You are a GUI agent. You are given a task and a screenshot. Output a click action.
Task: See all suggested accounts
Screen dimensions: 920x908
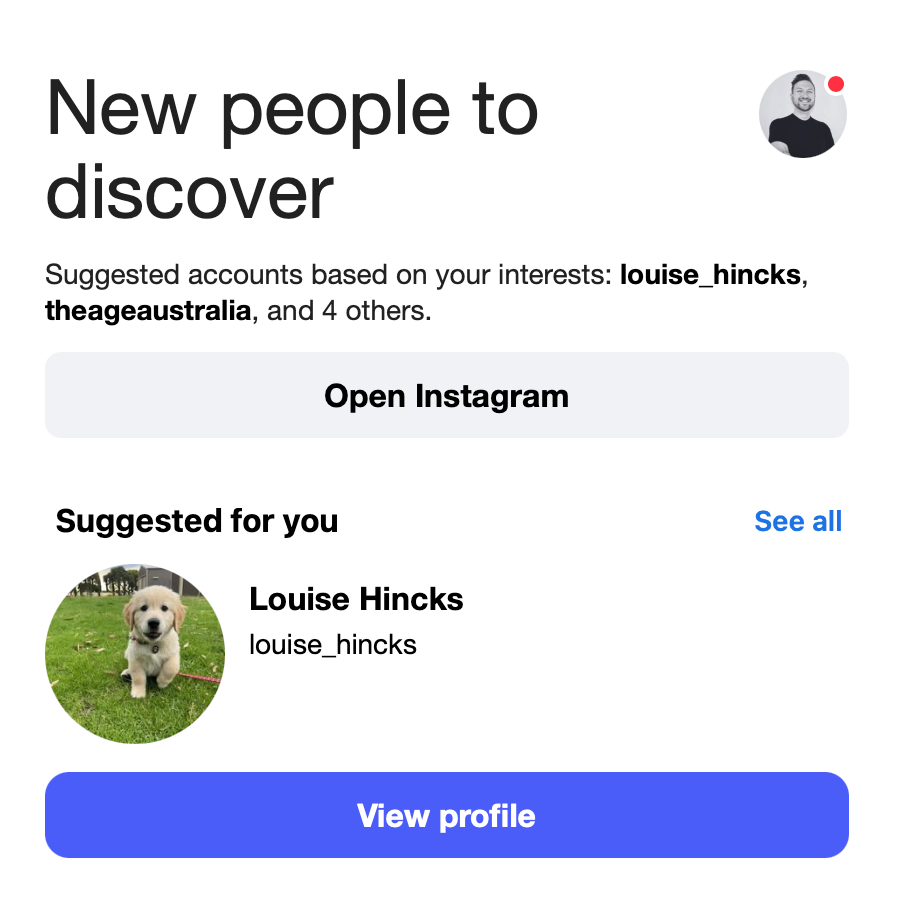[797, 521]
